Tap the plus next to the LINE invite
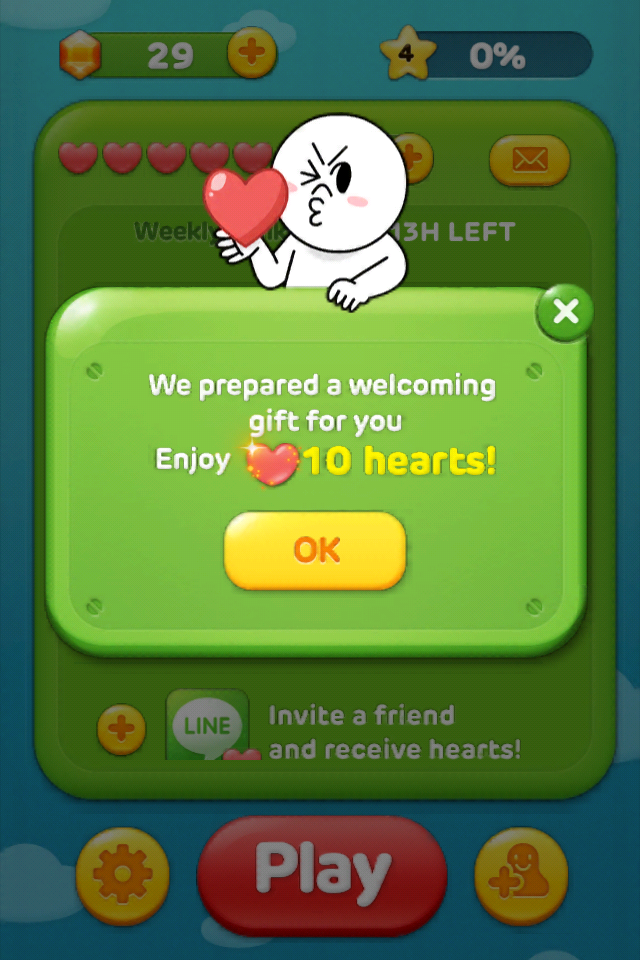The width and height of the screenshot is (640, 960). coord(121,728)
